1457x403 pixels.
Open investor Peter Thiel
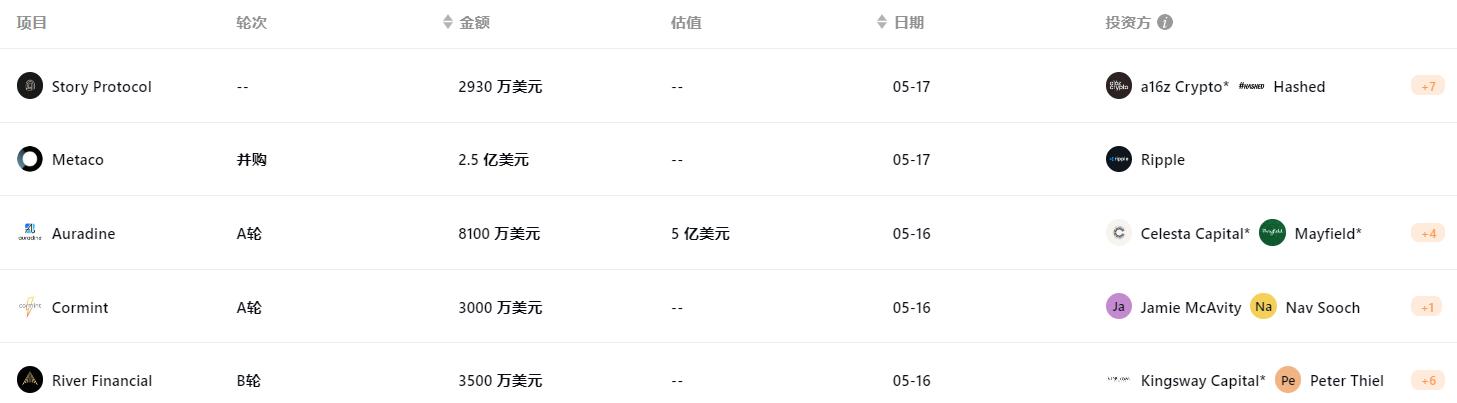coord(1346,381)
